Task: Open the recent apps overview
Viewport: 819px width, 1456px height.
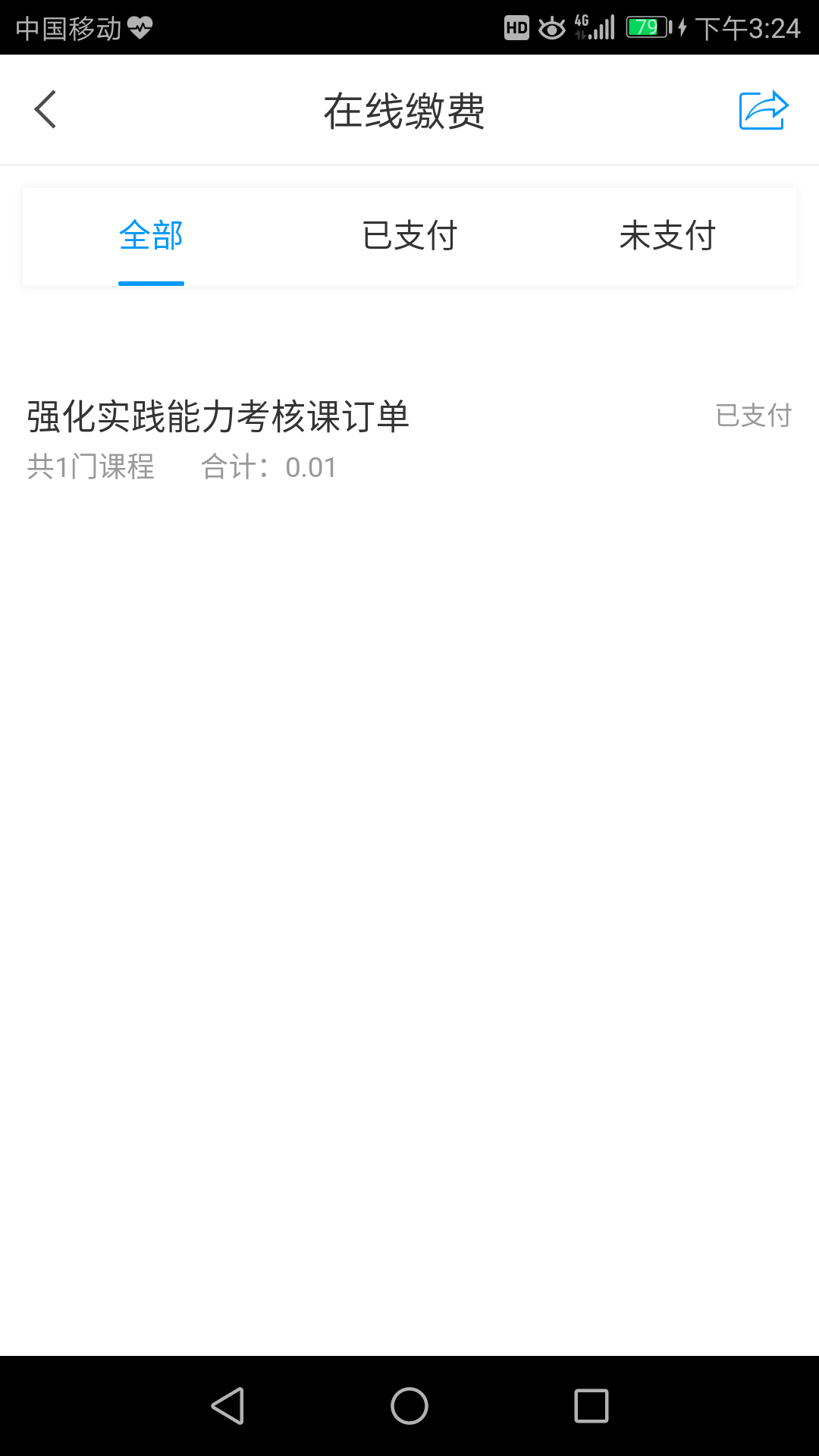Action: [x=591, y=1406]
